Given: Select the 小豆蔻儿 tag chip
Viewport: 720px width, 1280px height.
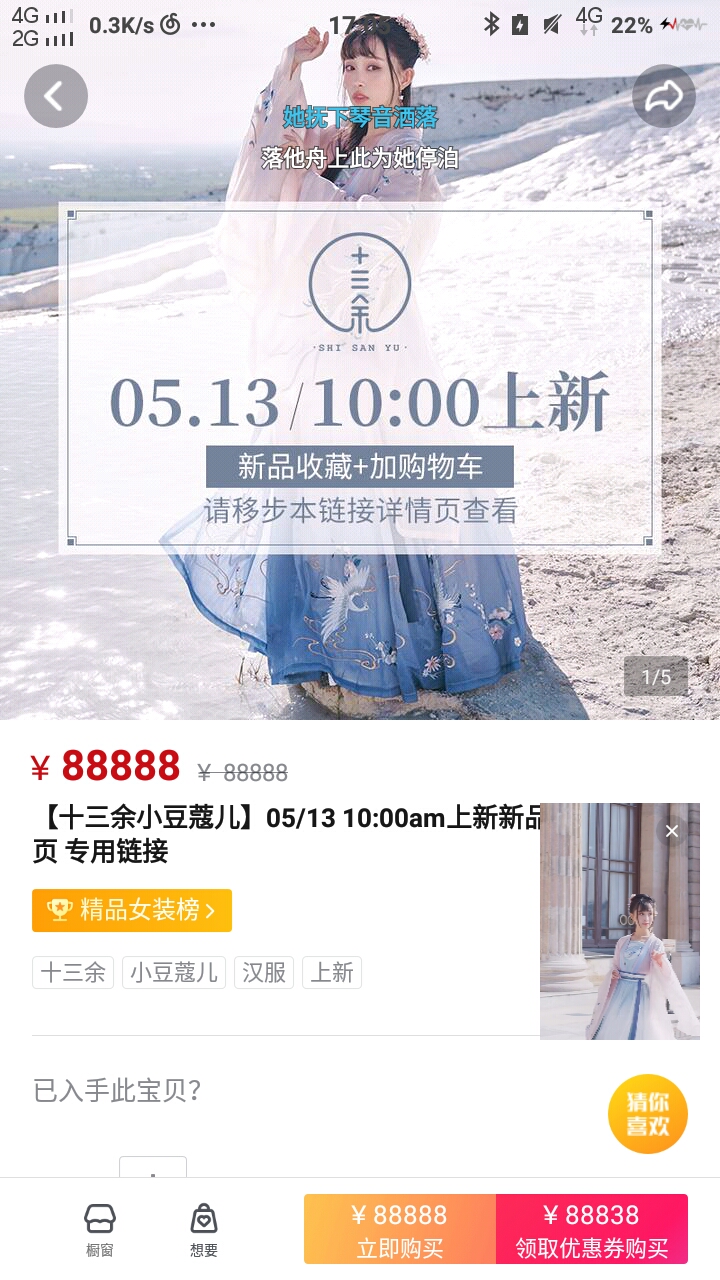Looking at the screenshot, I should click(174, 972).
